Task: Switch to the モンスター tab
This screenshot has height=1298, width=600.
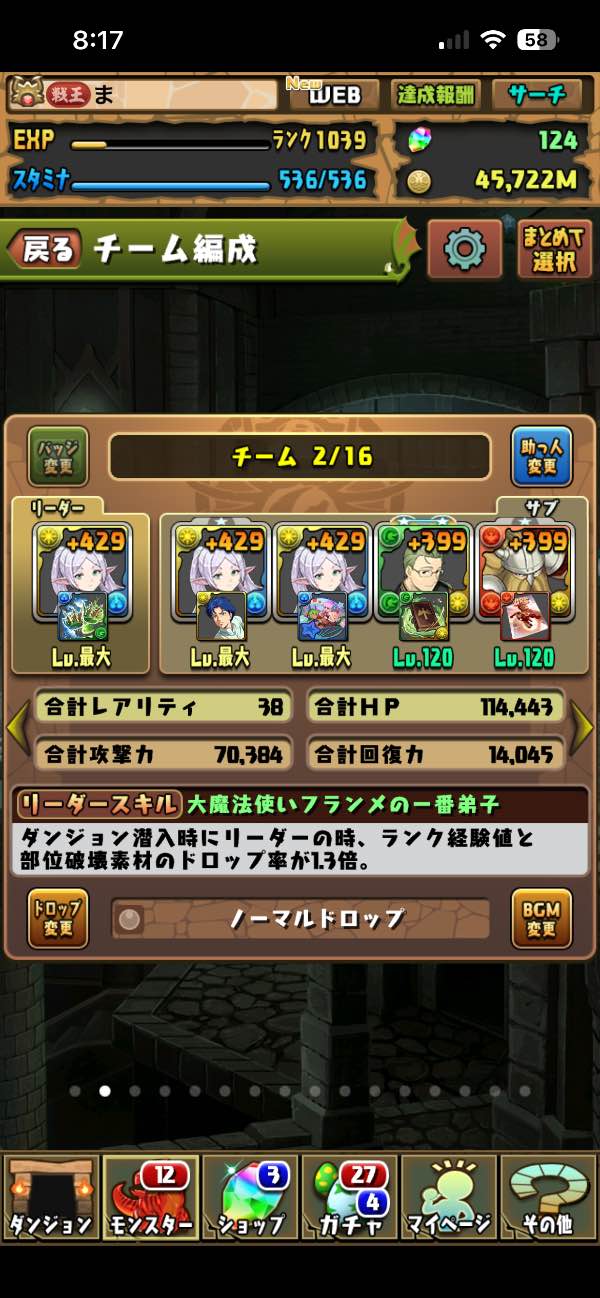Action: pyautogui.click(x=150, y=1197)
